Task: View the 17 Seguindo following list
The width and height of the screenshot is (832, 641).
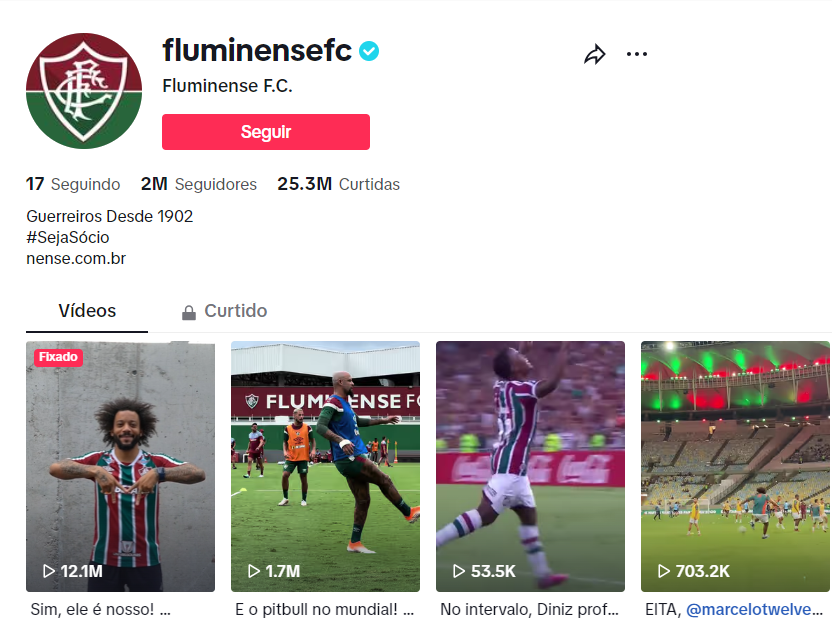Action: tap(73, 184)
